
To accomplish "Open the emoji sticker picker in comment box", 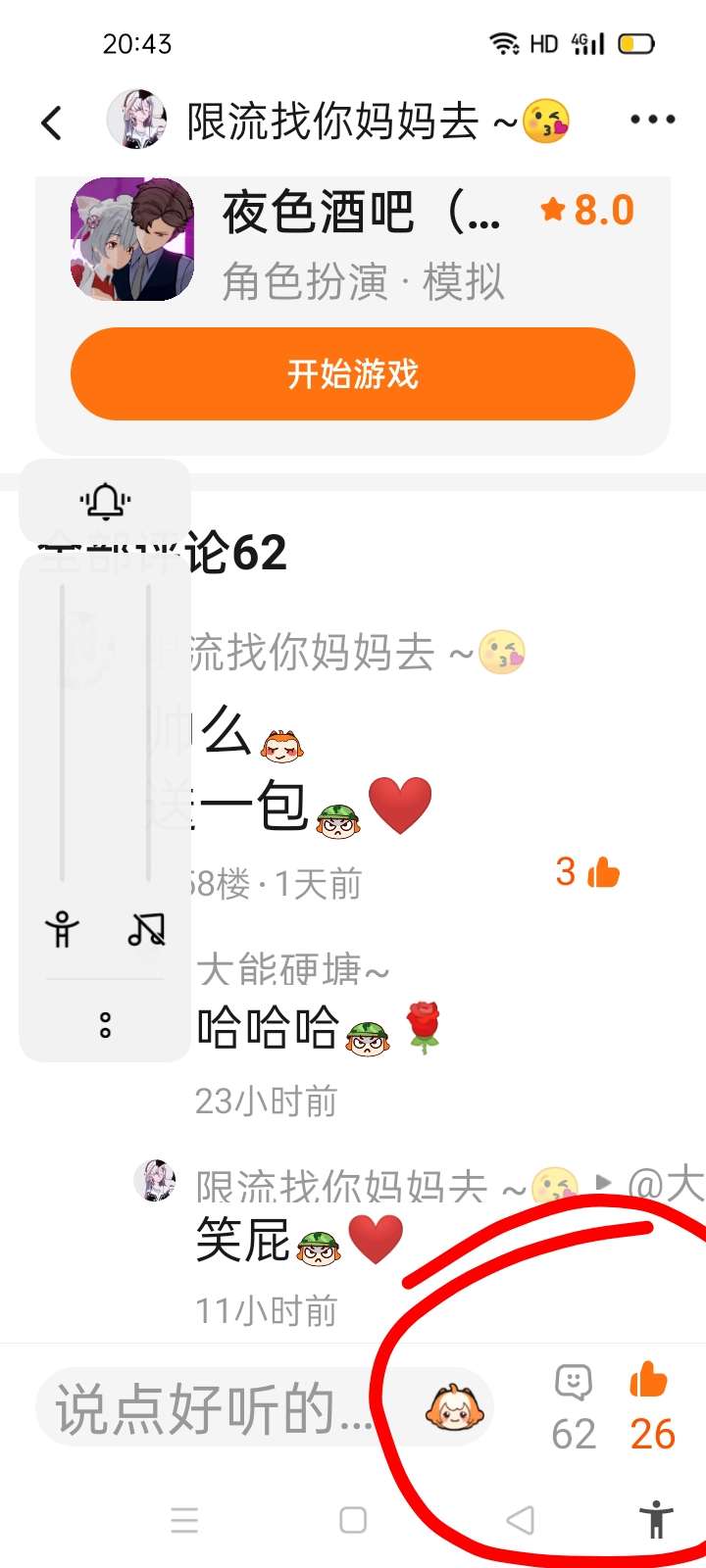I will pos(453,1407).
